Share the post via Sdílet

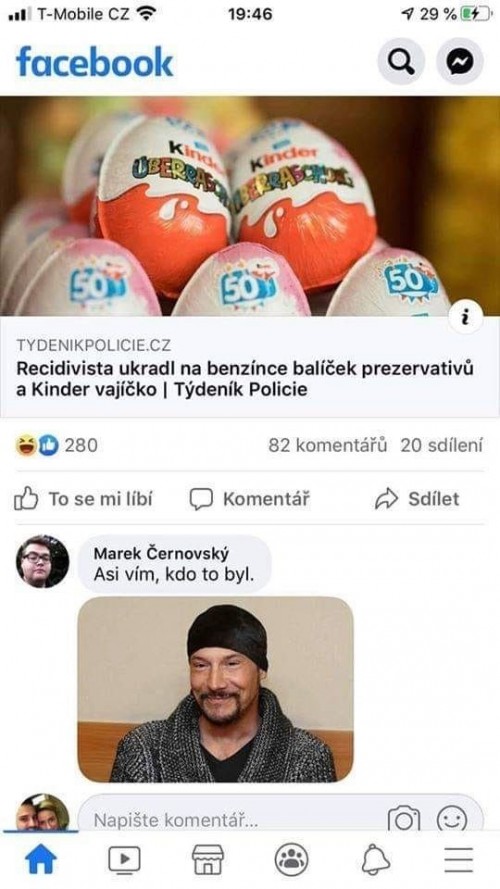coord(417,499)
